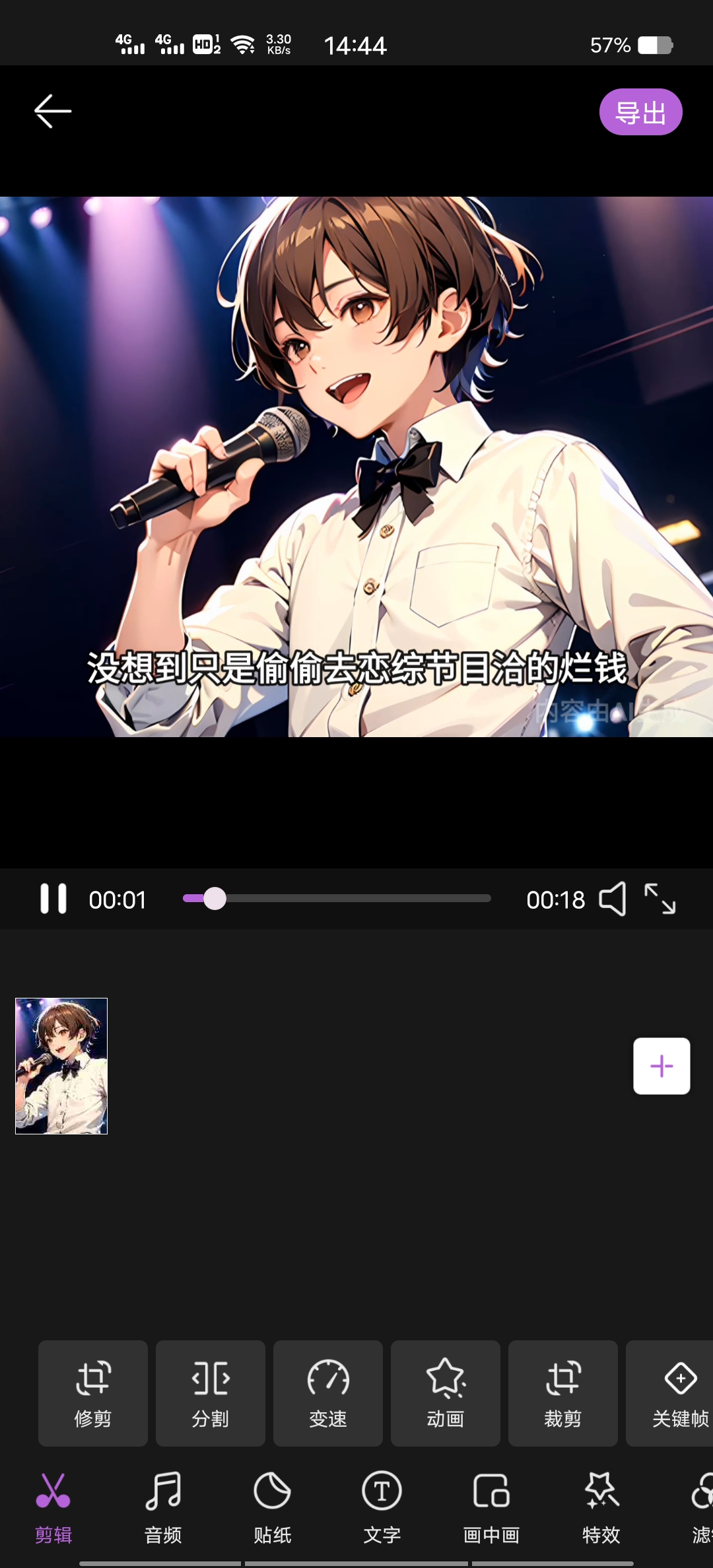Pause the video playback
713x1568 pixels.
(53, 899)
